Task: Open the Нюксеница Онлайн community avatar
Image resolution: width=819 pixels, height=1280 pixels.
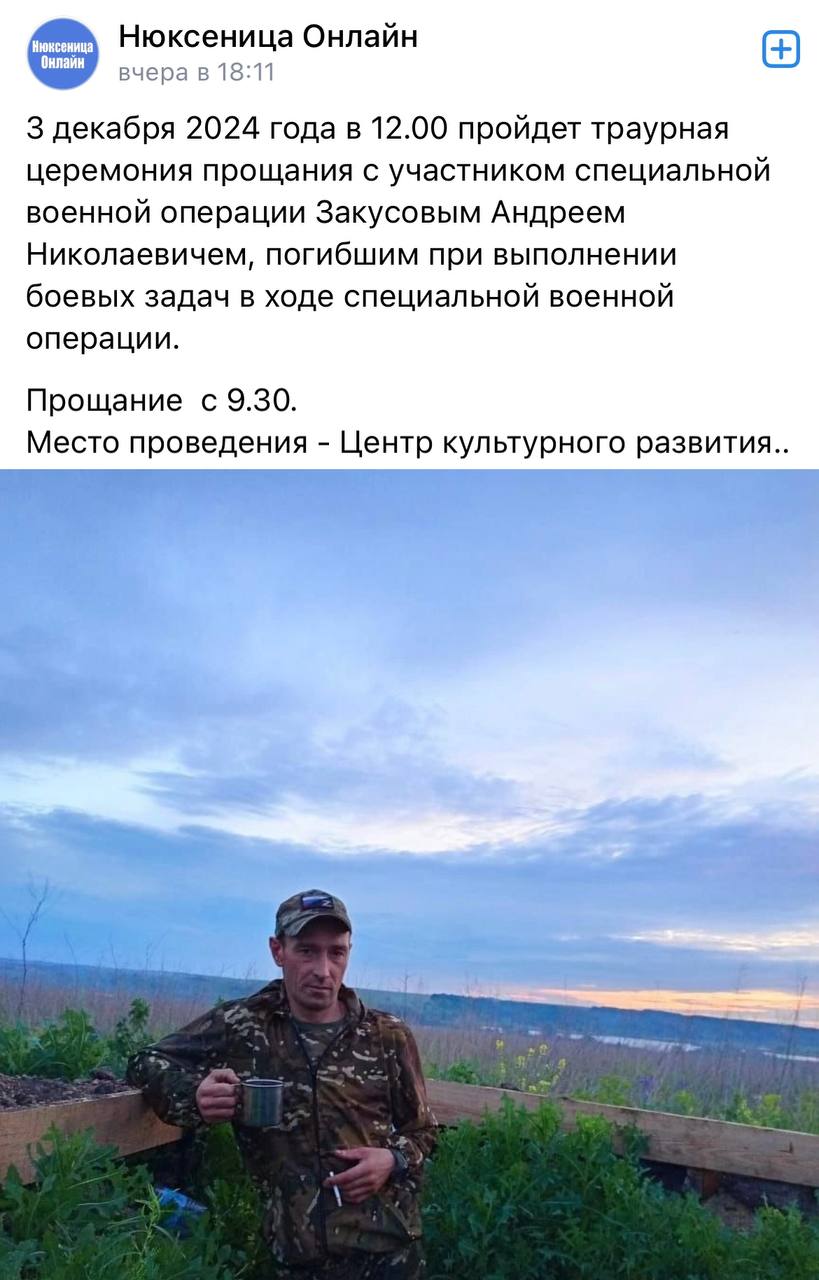Action: pos(63,54)
